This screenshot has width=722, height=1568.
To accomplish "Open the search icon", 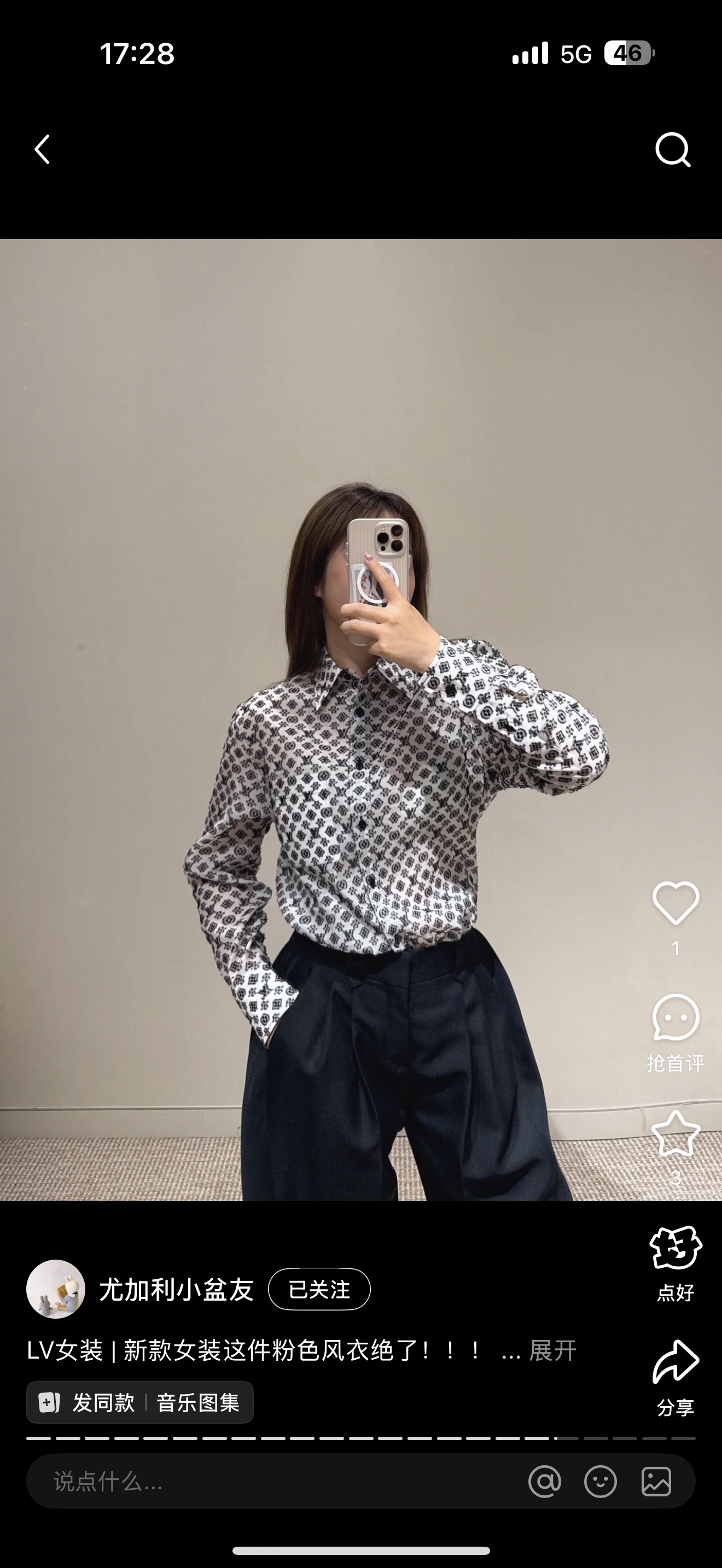I will (672, 149).
